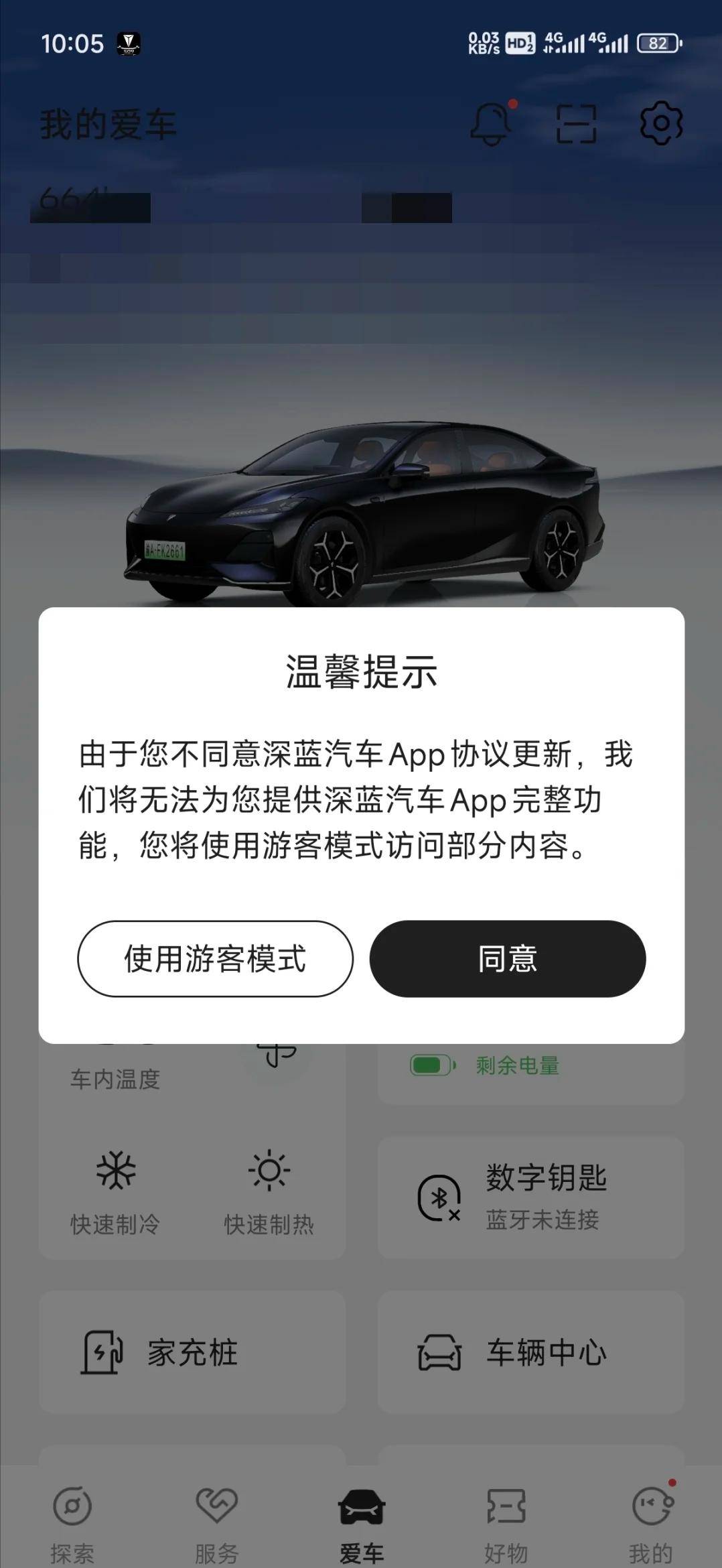
Task: Open the notifications bell
Action: 492,123
